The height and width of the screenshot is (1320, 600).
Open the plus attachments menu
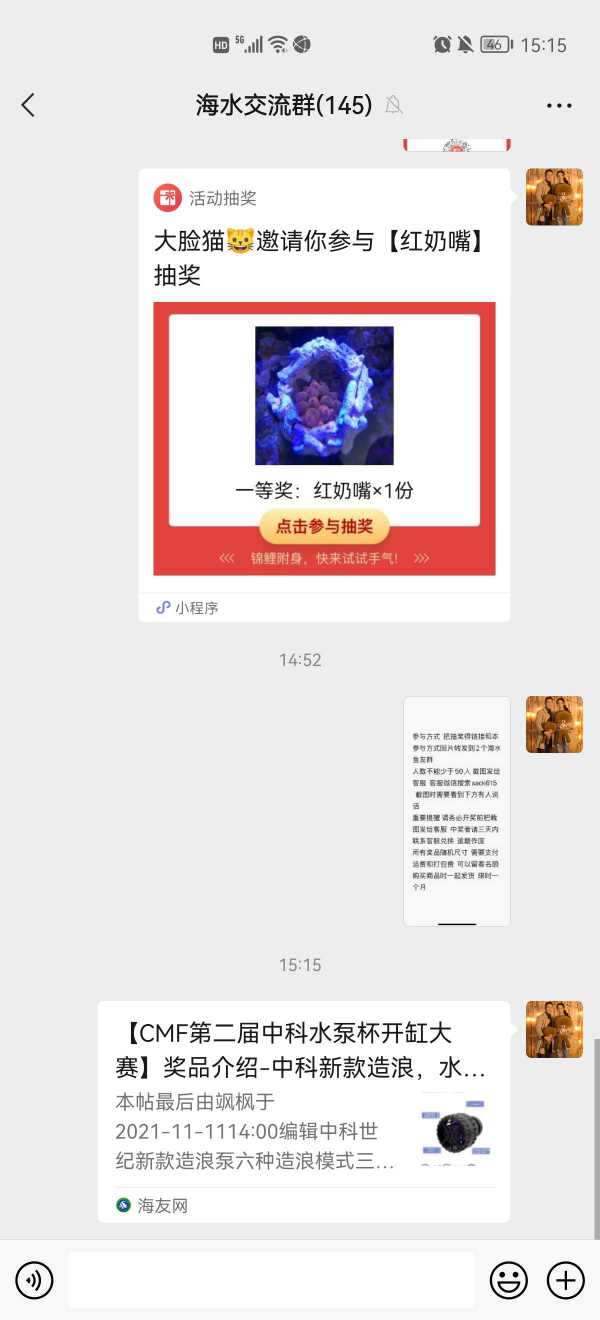(565, 1280)
